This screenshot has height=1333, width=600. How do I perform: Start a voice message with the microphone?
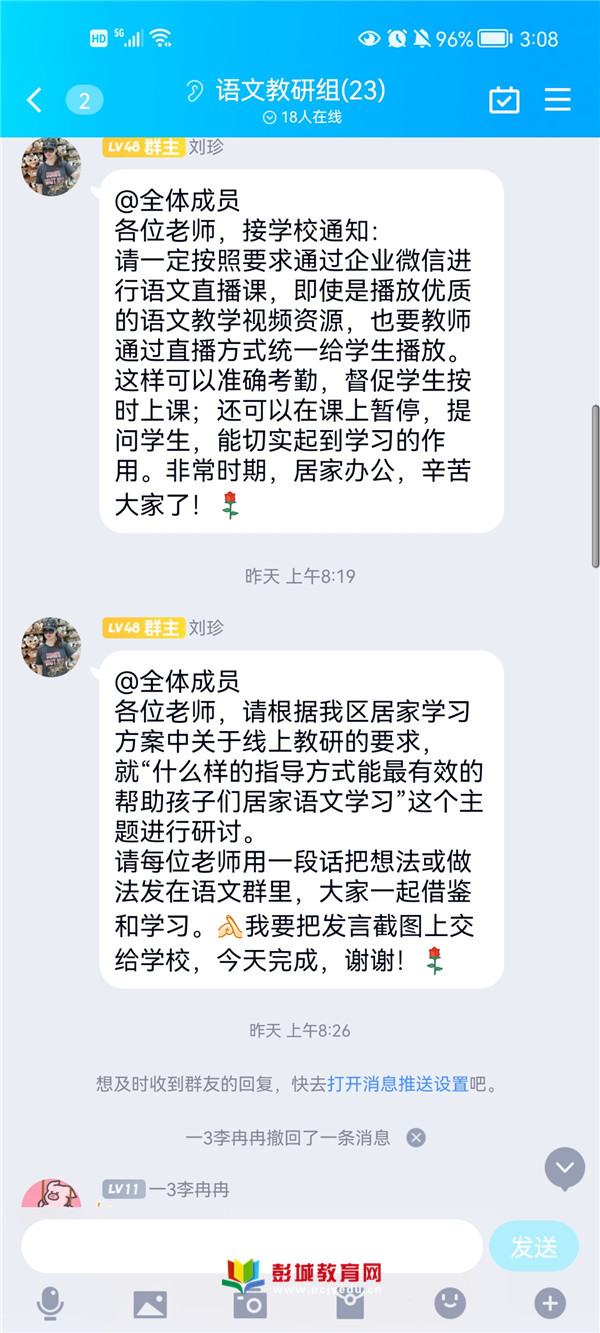click(x=49, y=1303)
